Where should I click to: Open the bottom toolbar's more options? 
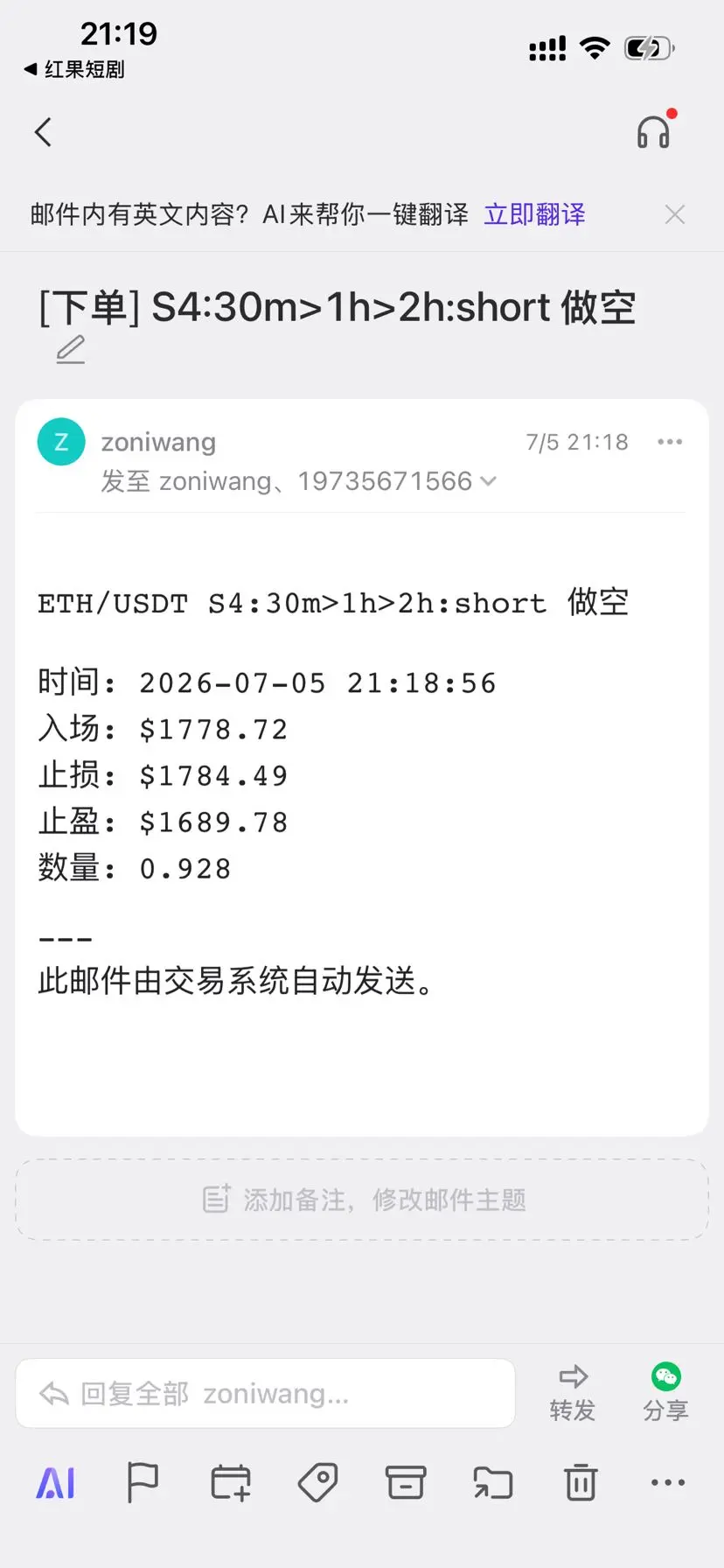668,1483
